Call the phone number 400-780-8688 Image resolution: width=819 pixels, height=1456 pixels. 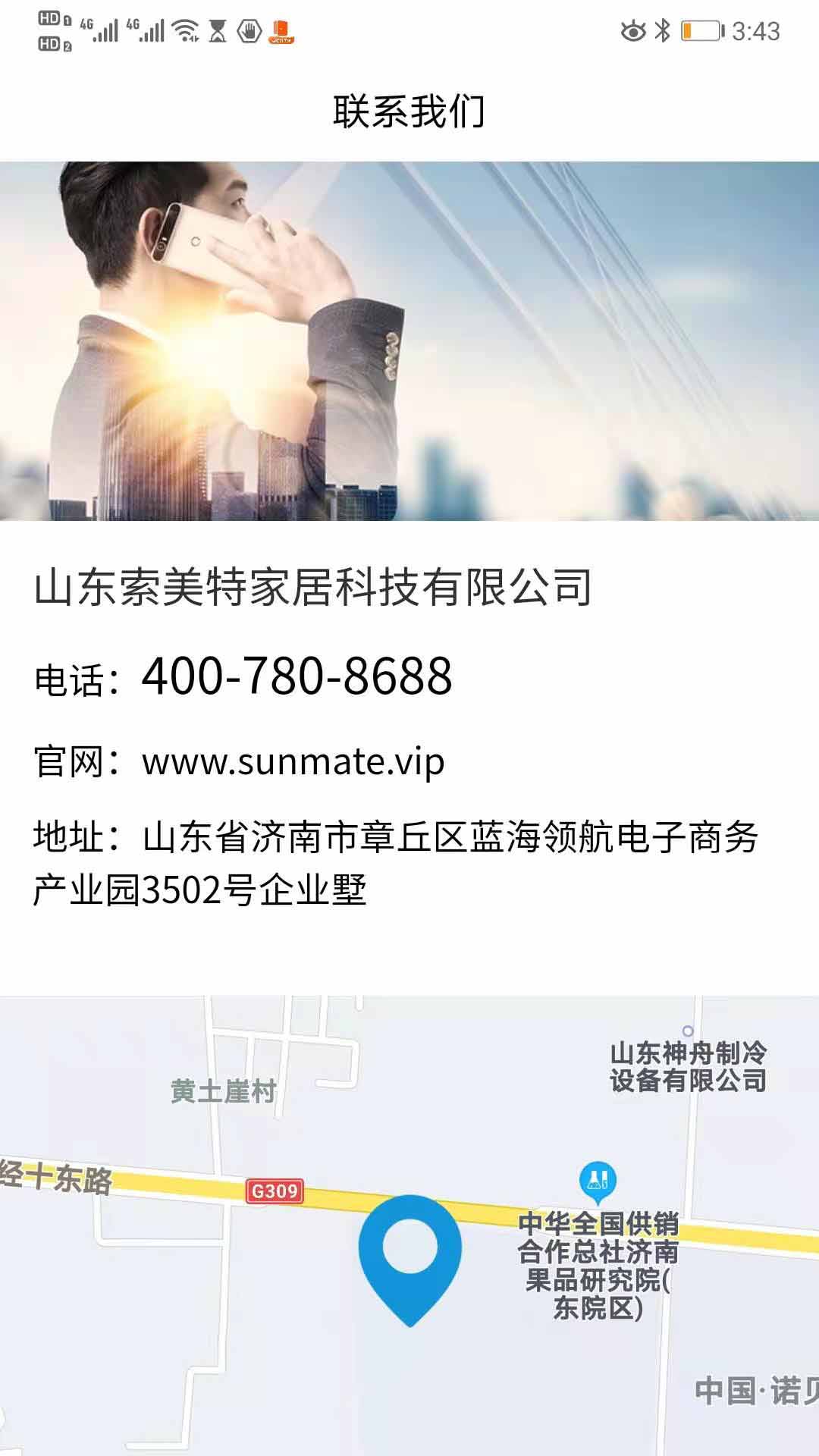297,676
